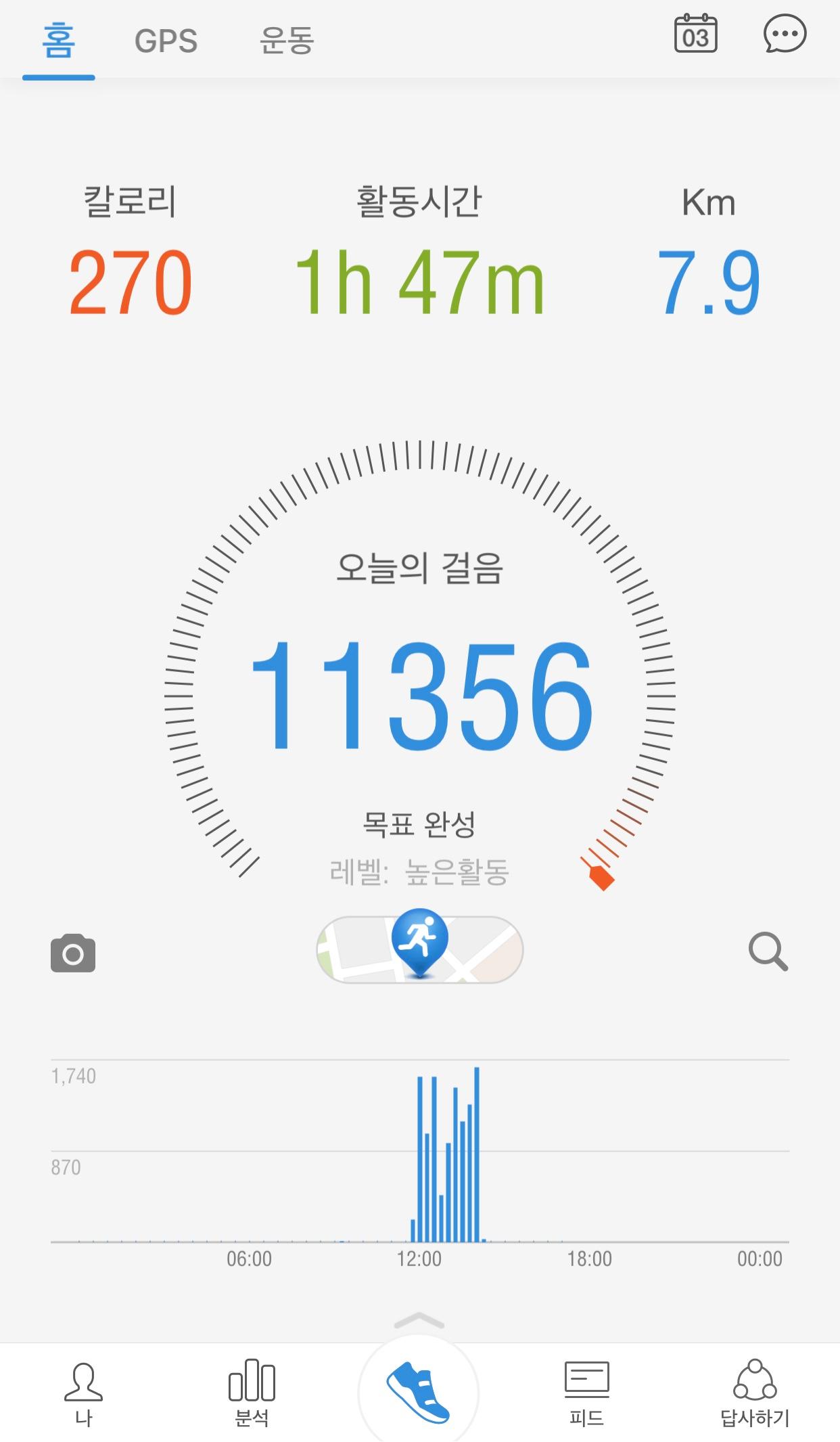Viewport: 840px width, 1442px height.
Task: Open the magnifier search icon
Action: point(768,951)
